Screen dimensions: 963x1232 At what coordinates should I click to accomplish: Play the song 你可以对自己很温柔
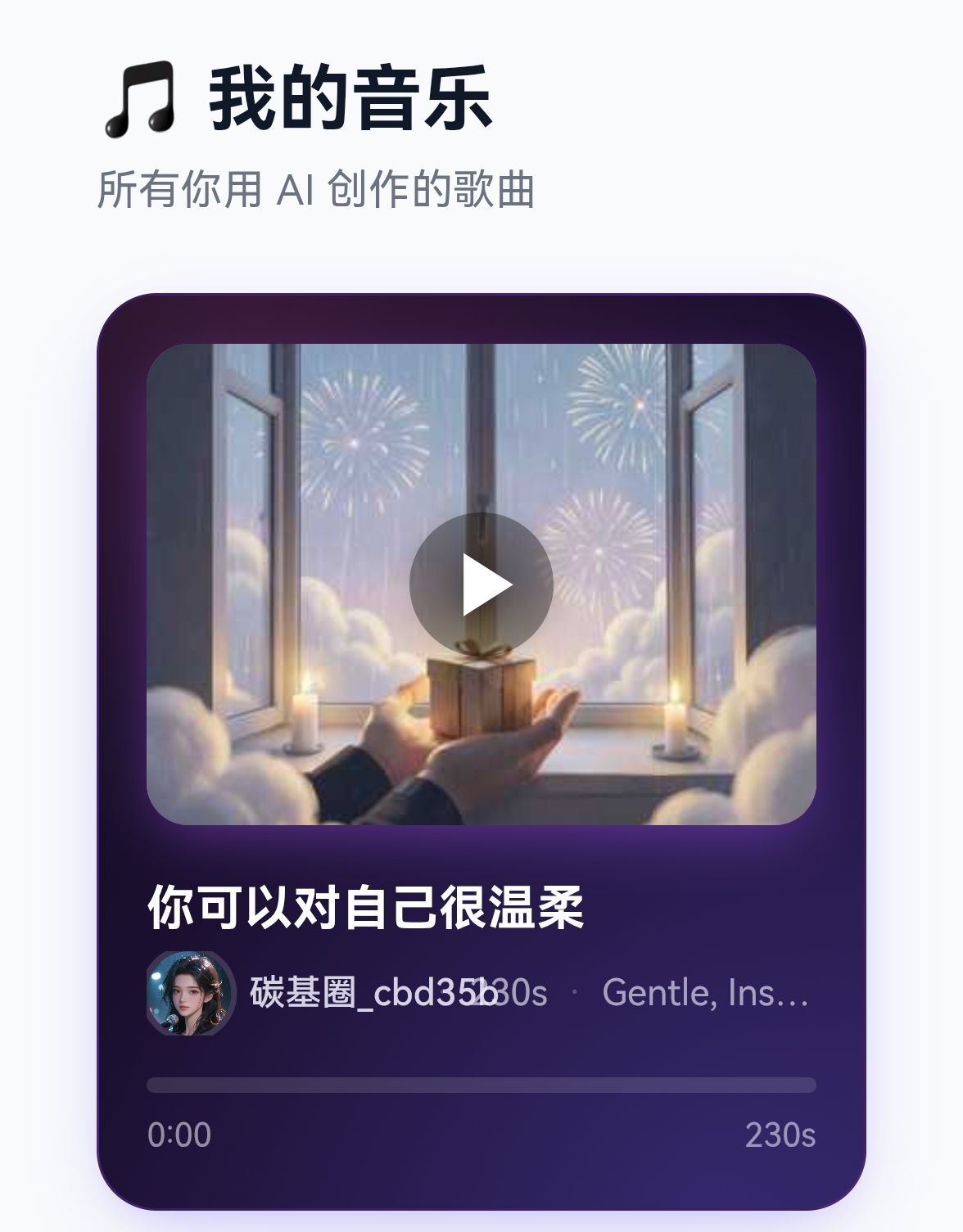pos(481,584)
